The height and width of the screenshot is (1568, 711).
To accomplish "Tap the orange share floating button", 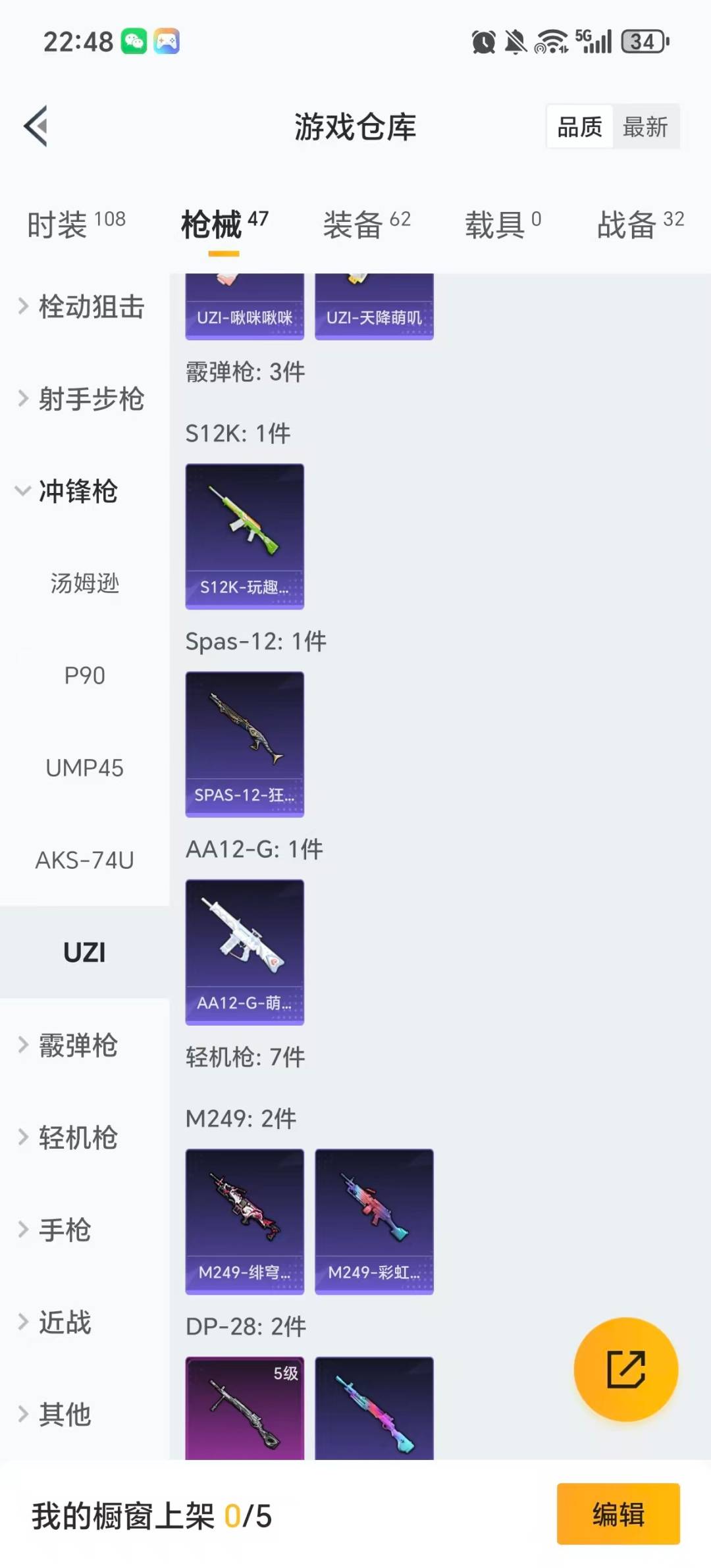I will (625, 1369).
